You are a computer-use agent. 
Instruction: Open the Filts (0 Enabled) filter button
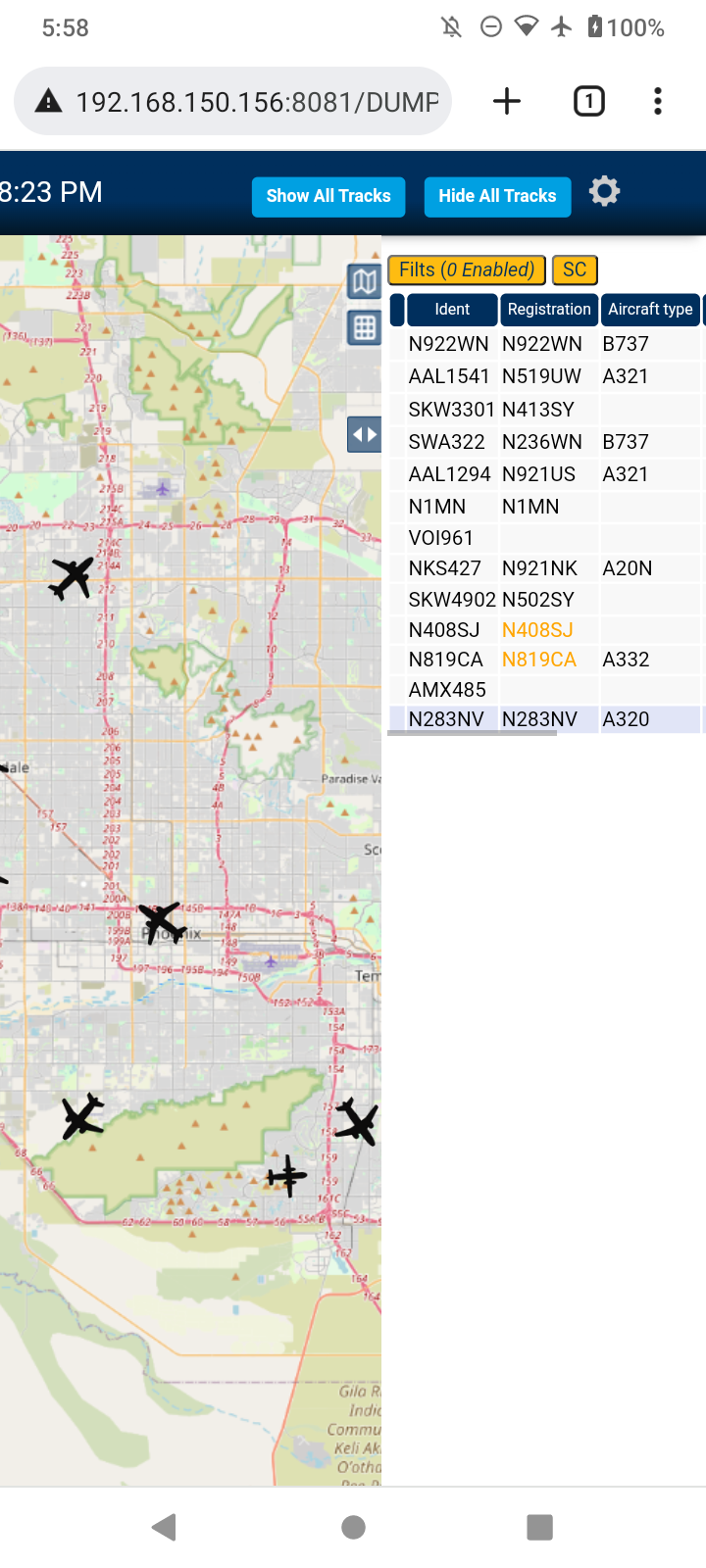pyautogui.click(x=467, y=269)
